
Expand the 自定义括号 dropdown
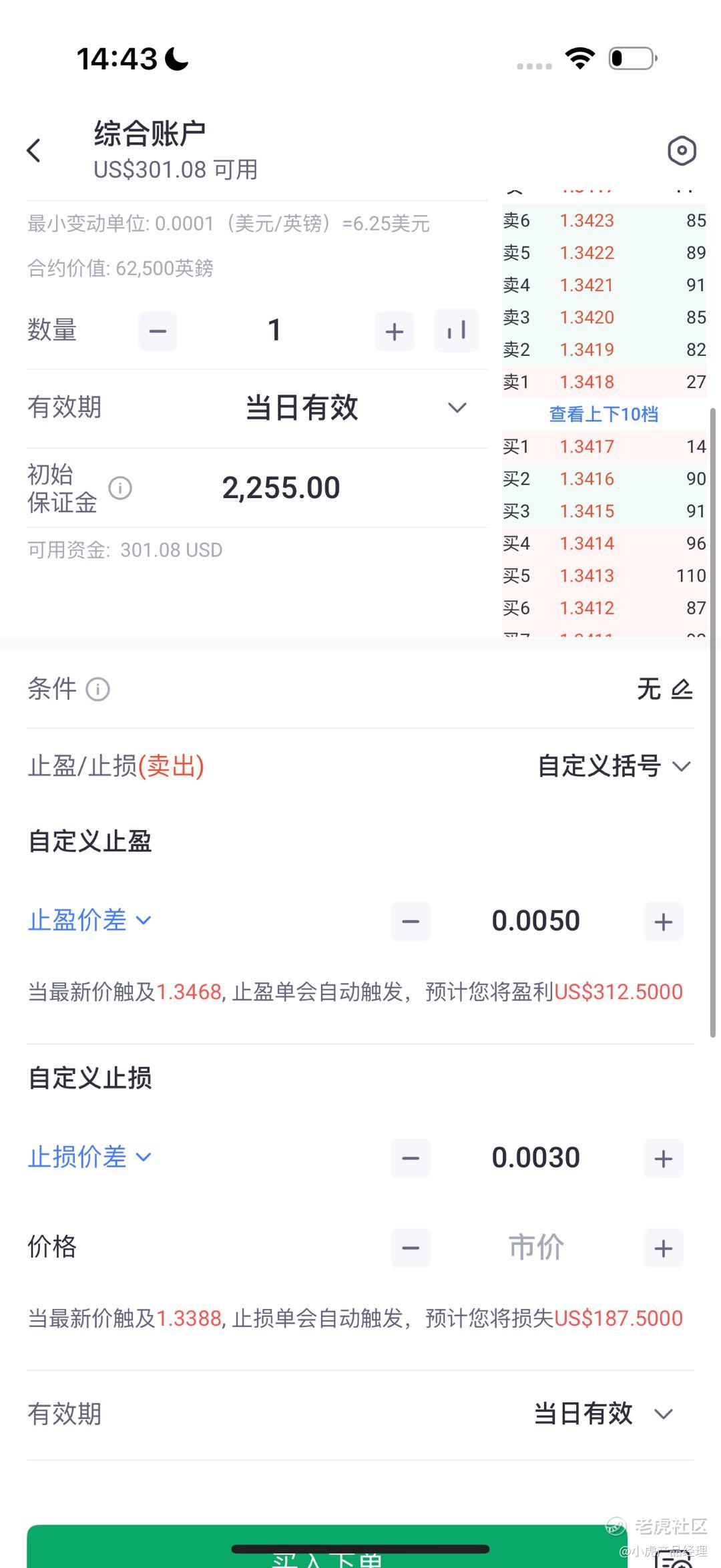pos(614,766)
